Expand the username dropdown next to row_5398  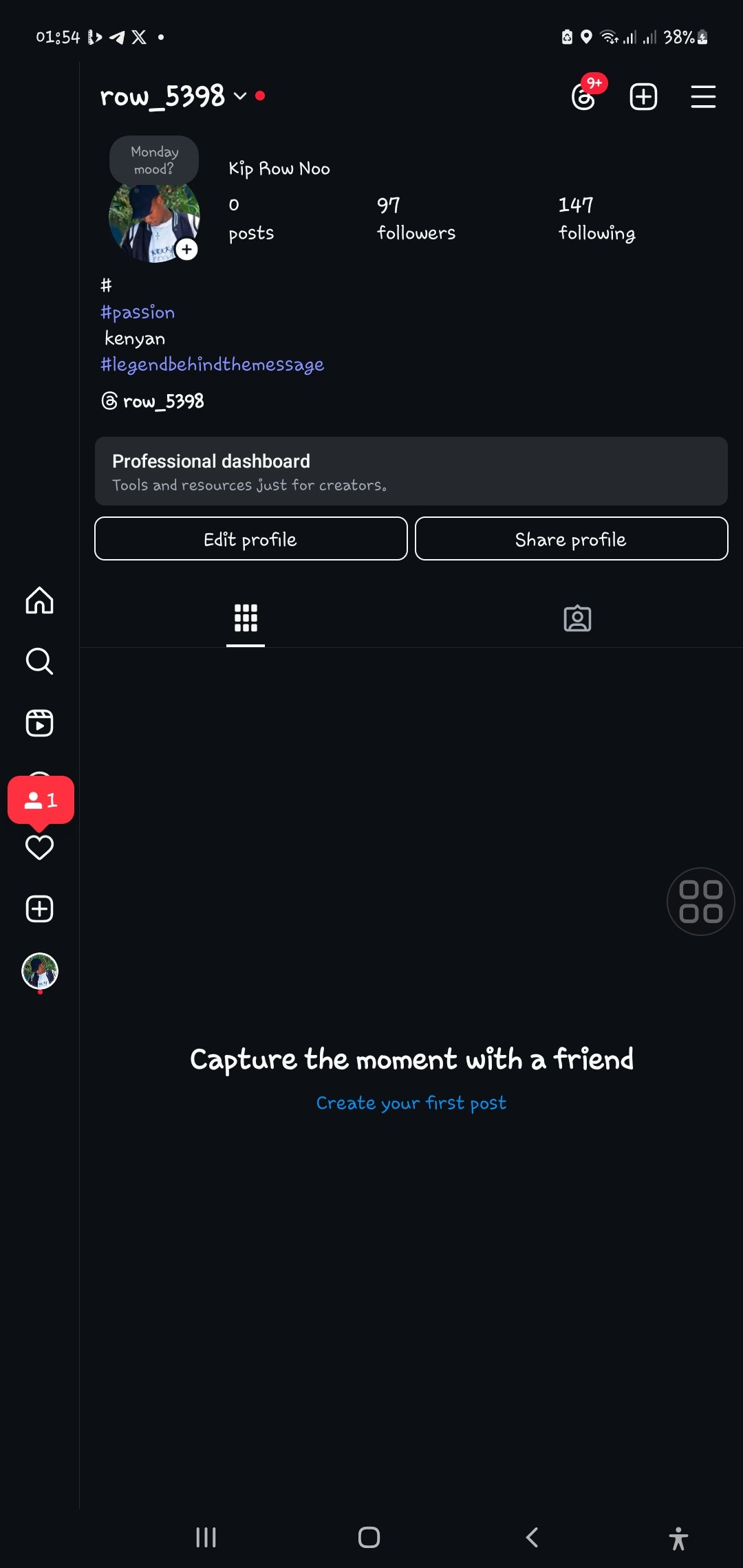(x=239, y=97)
